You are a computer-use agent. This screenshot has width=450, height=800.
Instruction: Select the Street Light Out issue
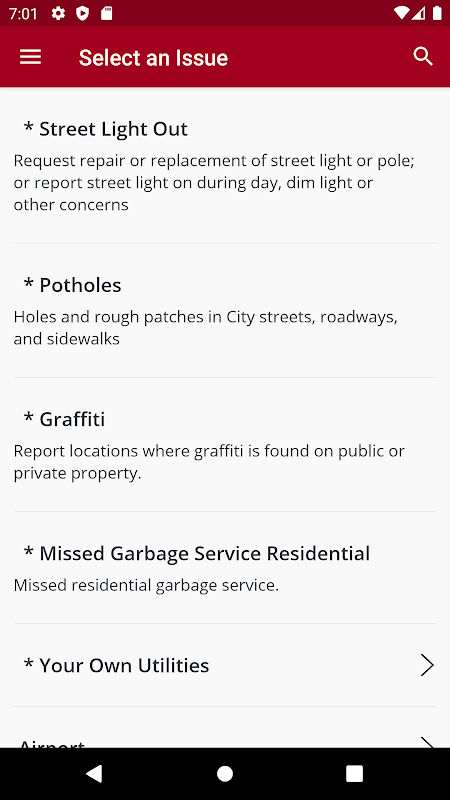[x=225, y=165]
